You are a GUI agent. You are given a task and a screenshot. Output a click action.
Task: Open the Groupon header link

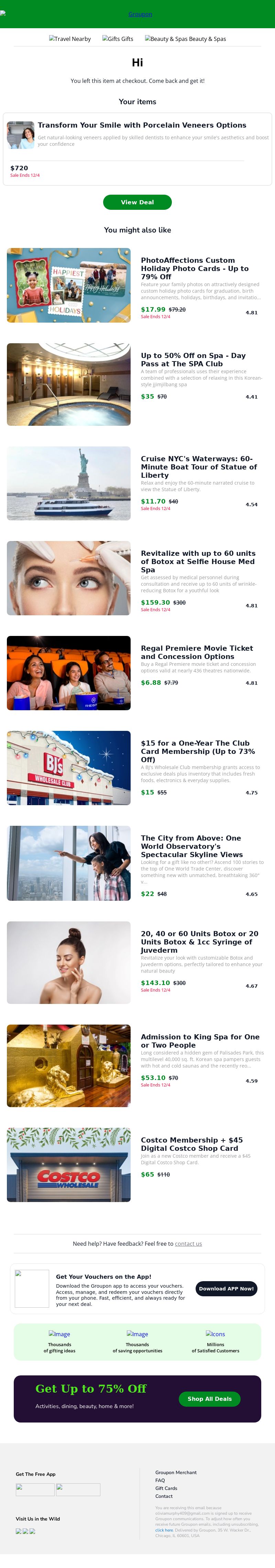(140, 14)
